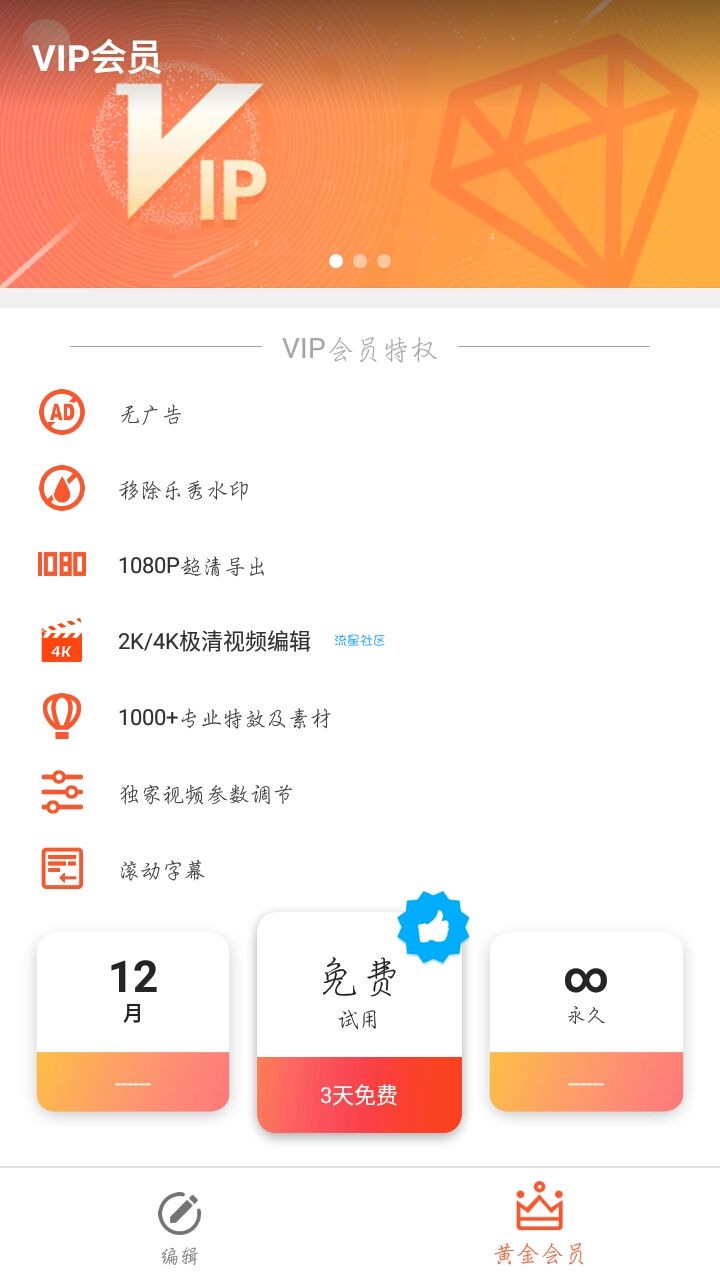Open the 流星社区 link

(360, 641)
